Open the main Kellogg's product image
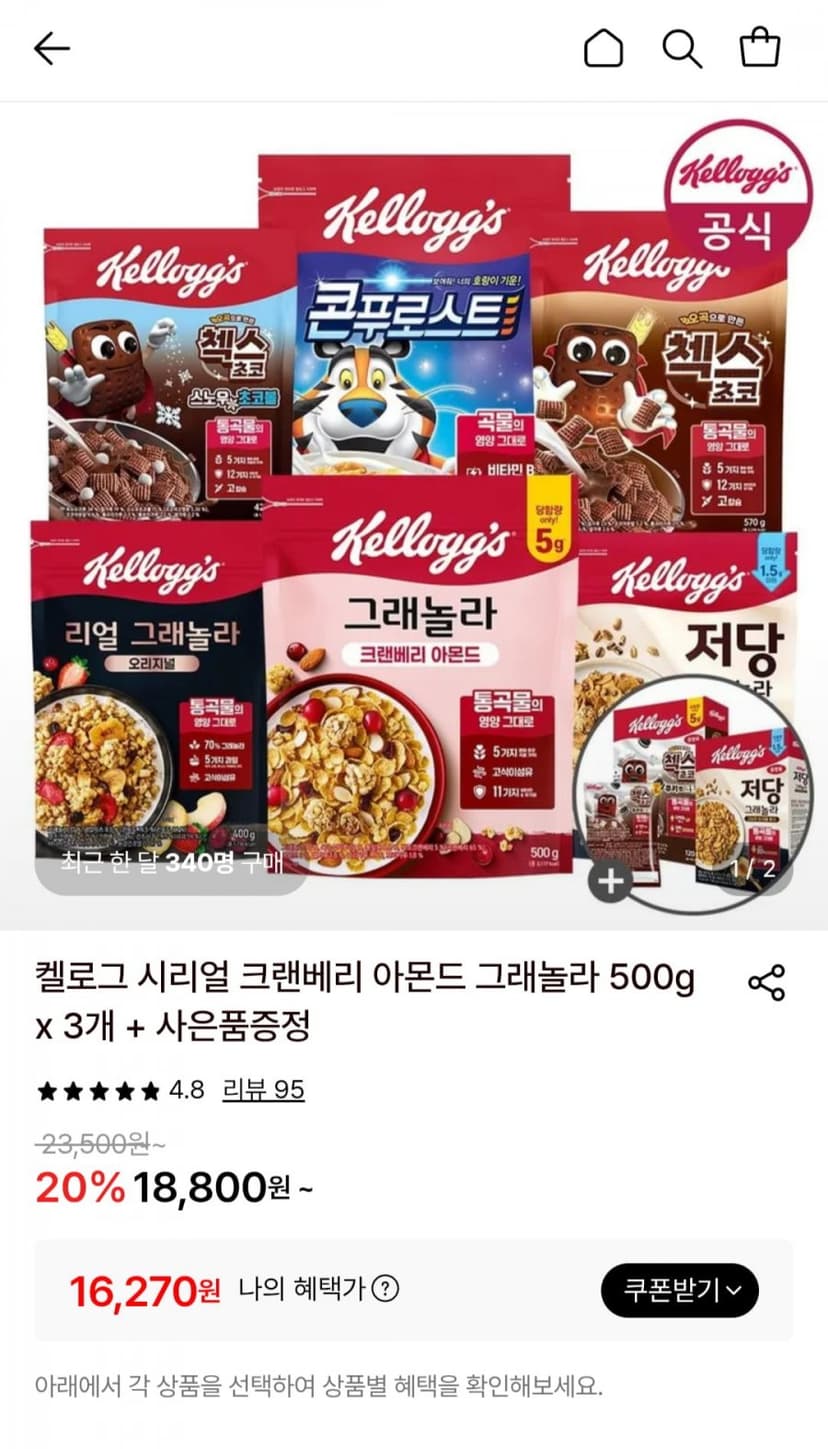Screen dimensions: 828x1449 [414, 516]
